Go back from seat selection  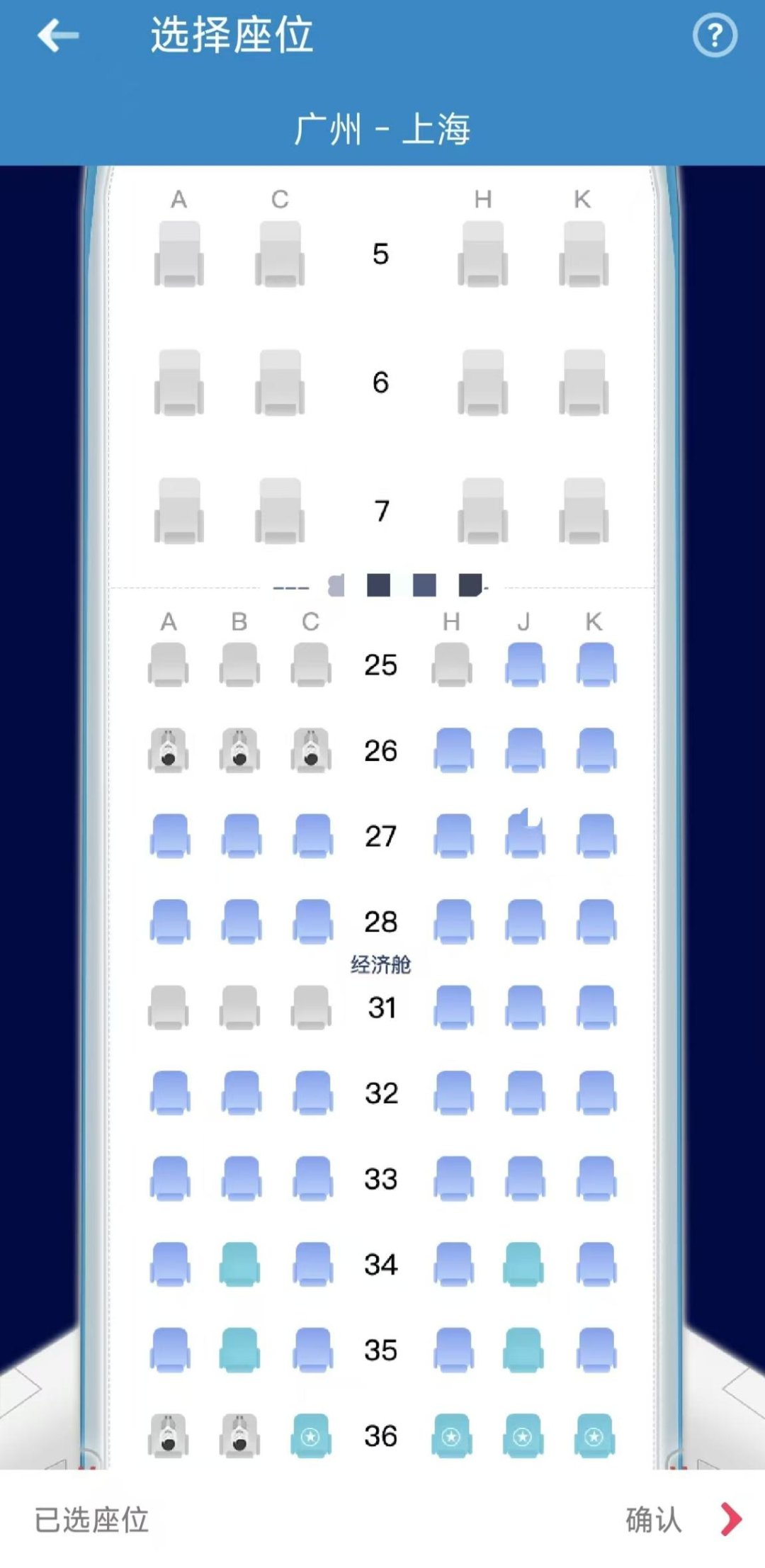(x=58, y=35)
